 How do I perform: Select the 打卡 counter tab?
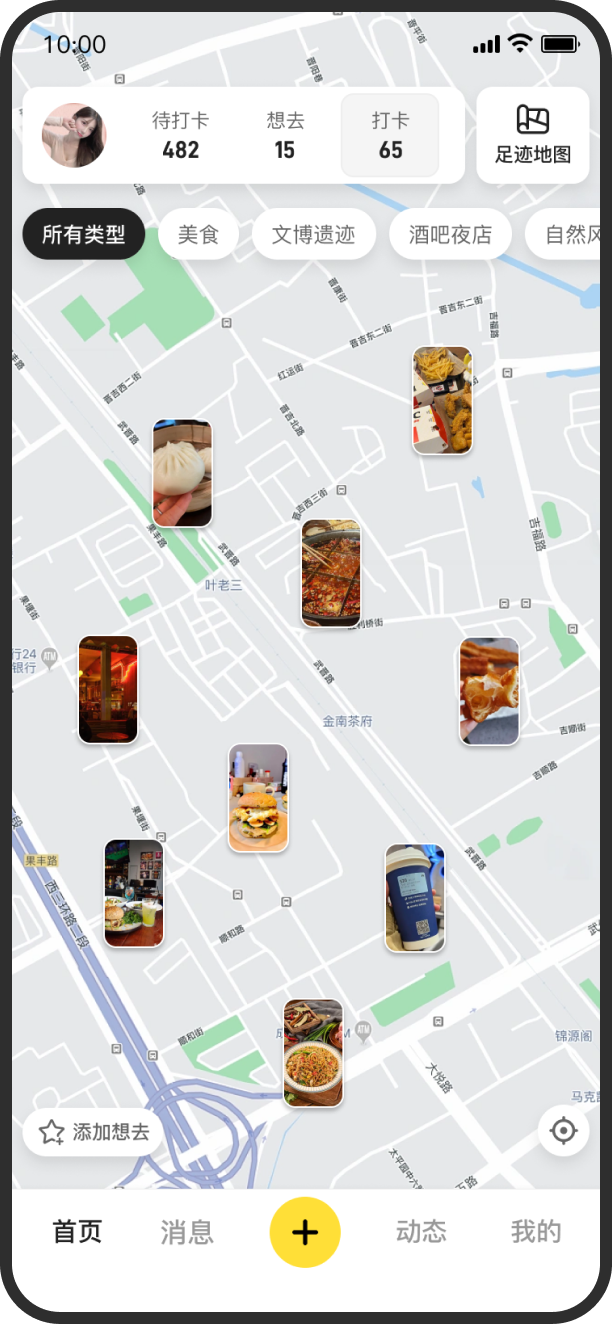(390, 136)
